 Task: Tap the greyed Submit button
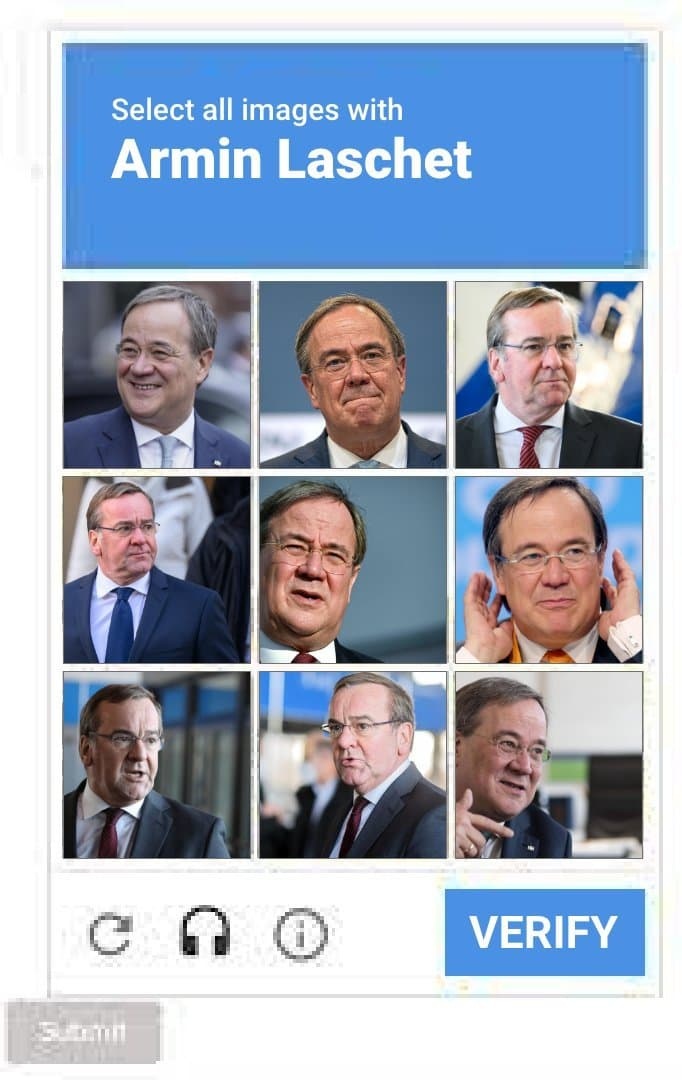(x=83, y=1031)
